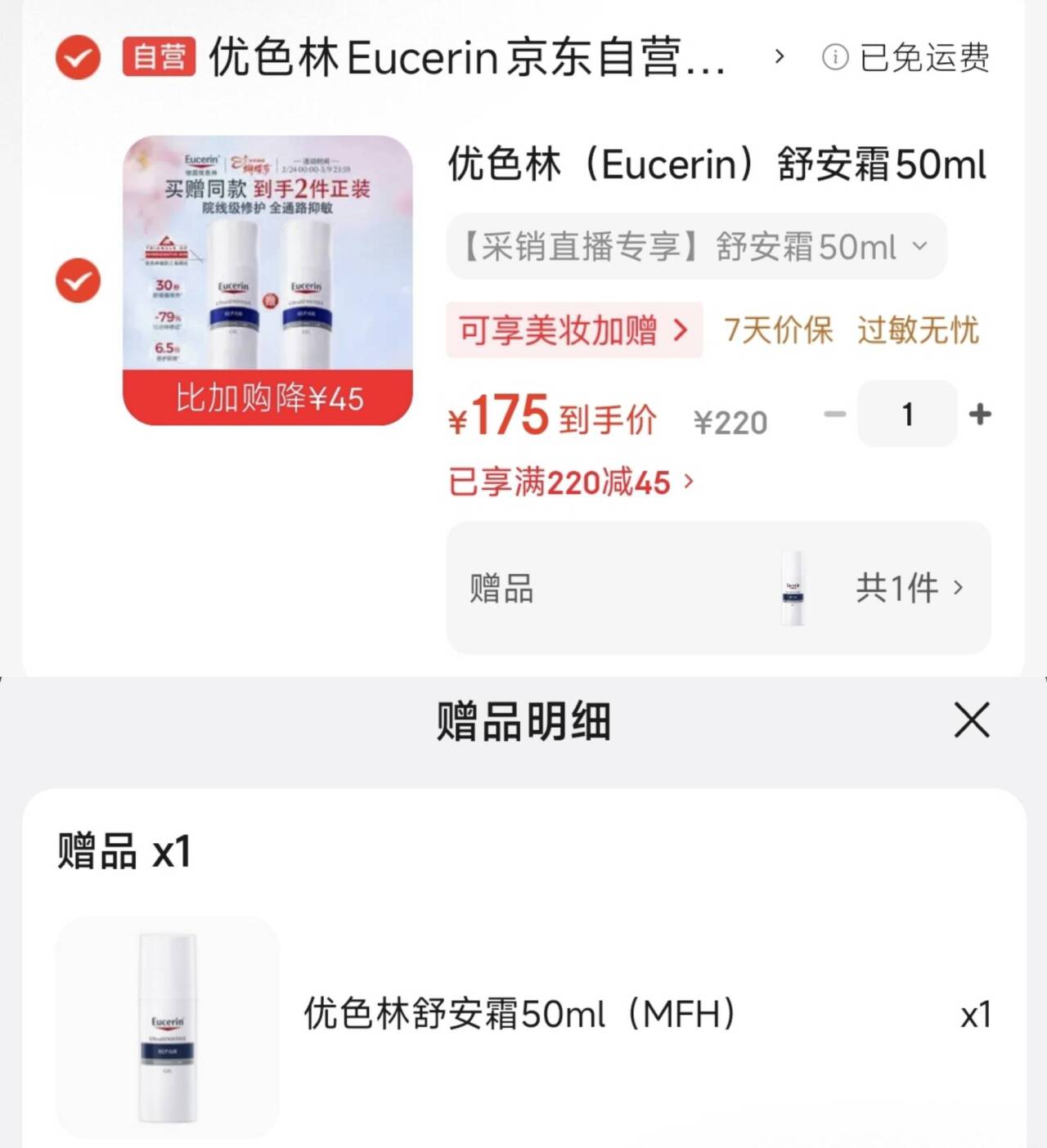Uncheck the 优色林Eucerin store checkbox

(x=78, y=57)
